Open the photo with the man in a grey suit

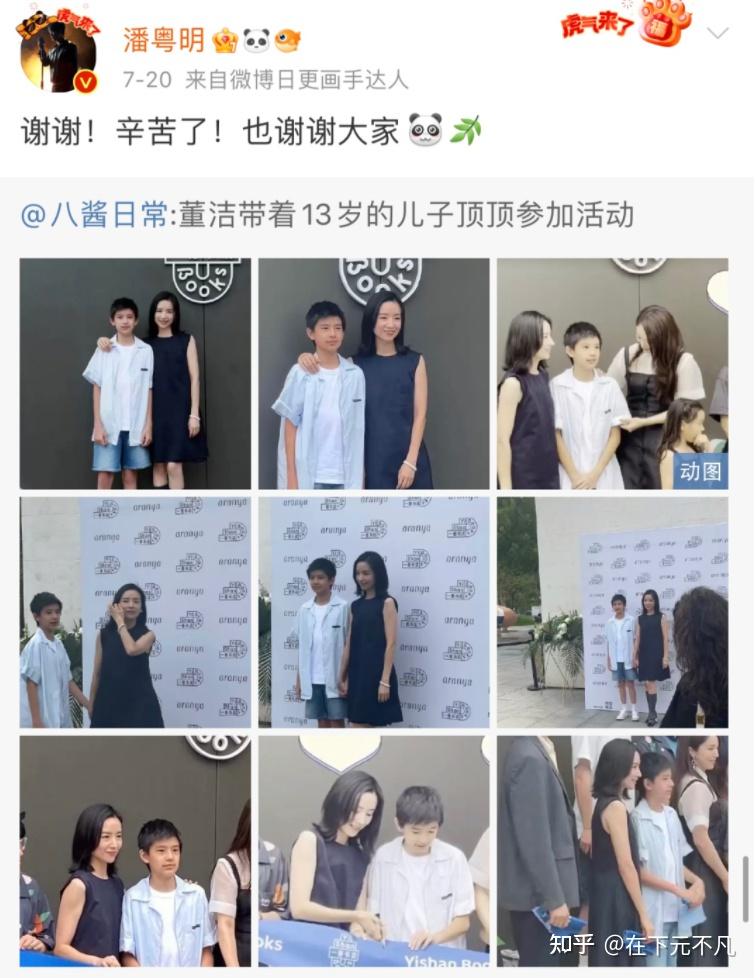point(612,851)
